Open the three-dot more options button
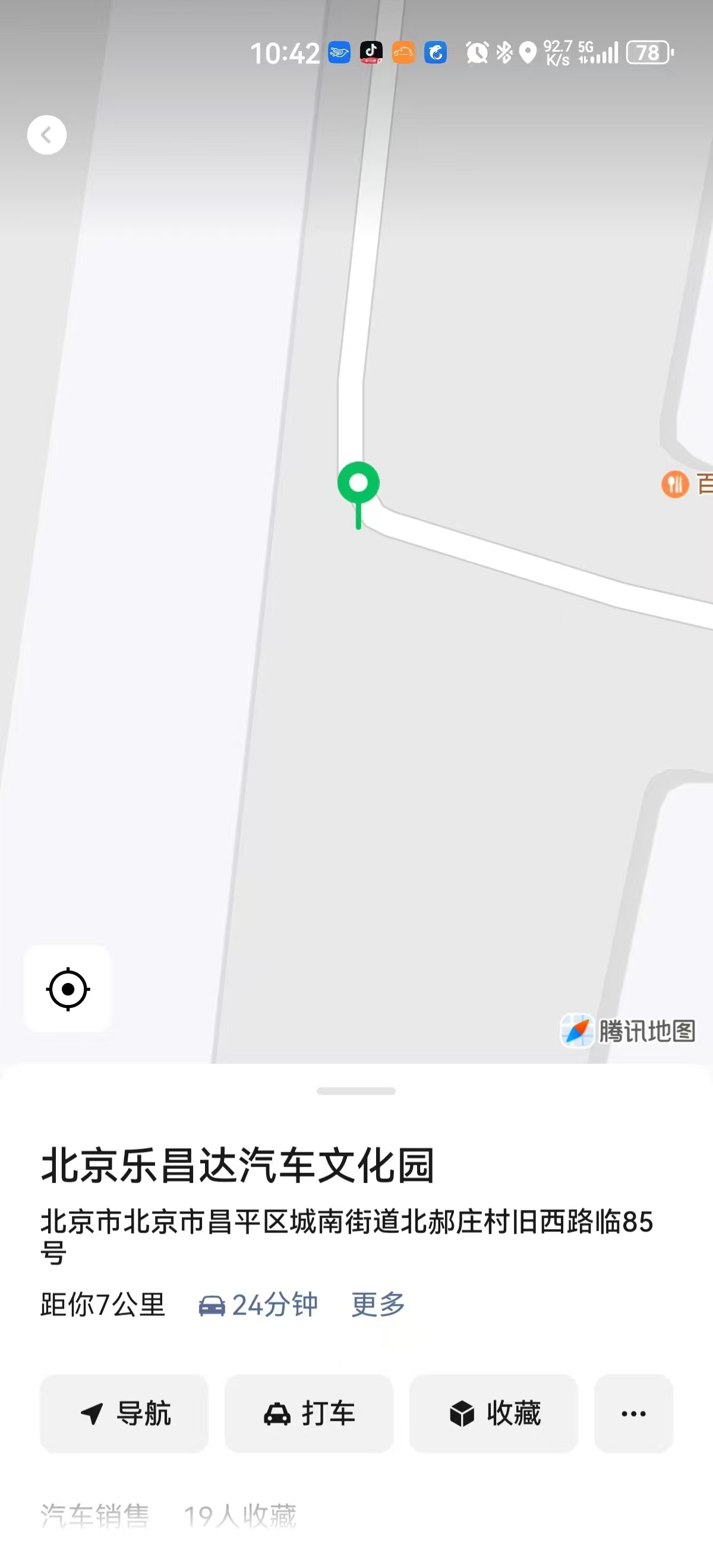This screenshot has height=1568, width=713. tap(633, 1413)
